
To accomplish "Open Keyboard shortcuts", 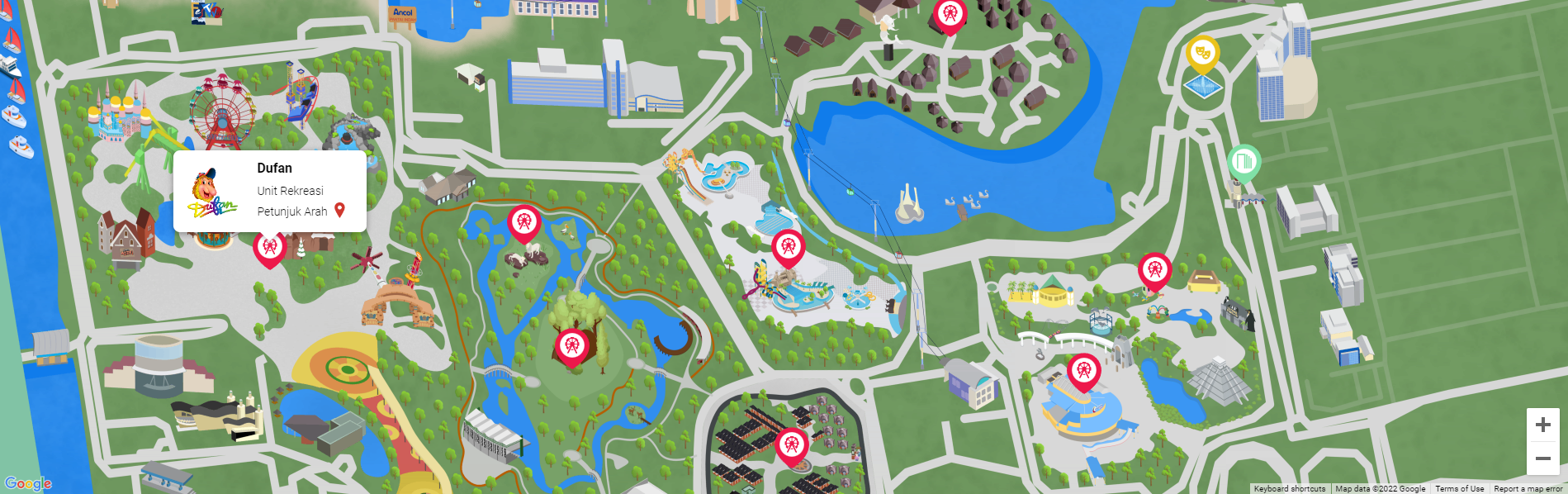I will [x=1289, y=489].
